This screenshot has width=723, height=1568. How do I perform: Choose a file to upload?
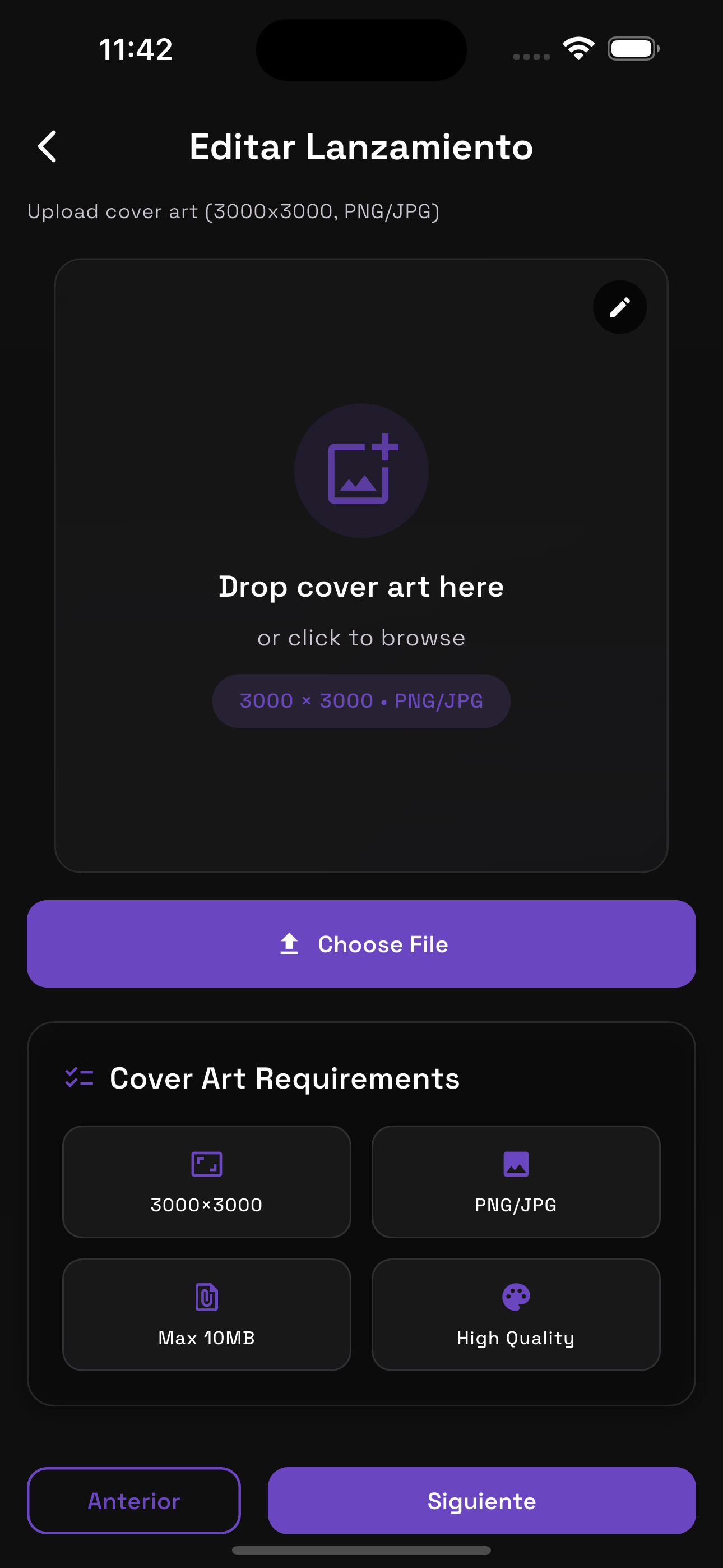361,943
